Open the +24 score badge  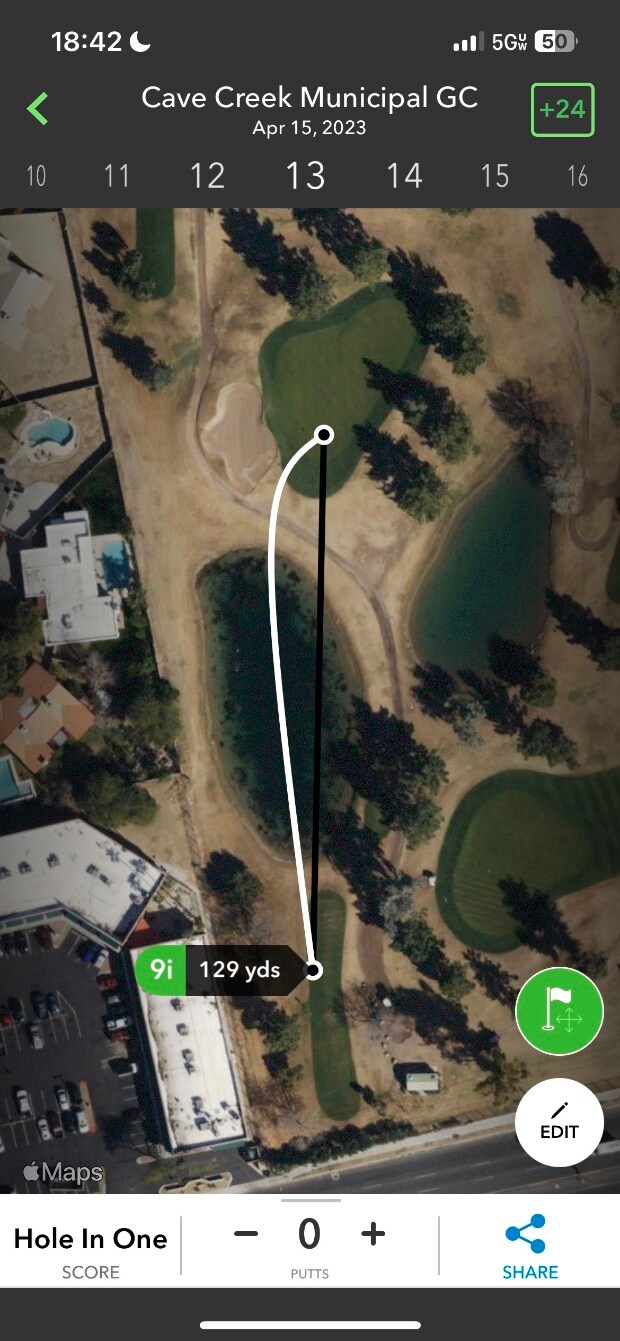point(562,109)
